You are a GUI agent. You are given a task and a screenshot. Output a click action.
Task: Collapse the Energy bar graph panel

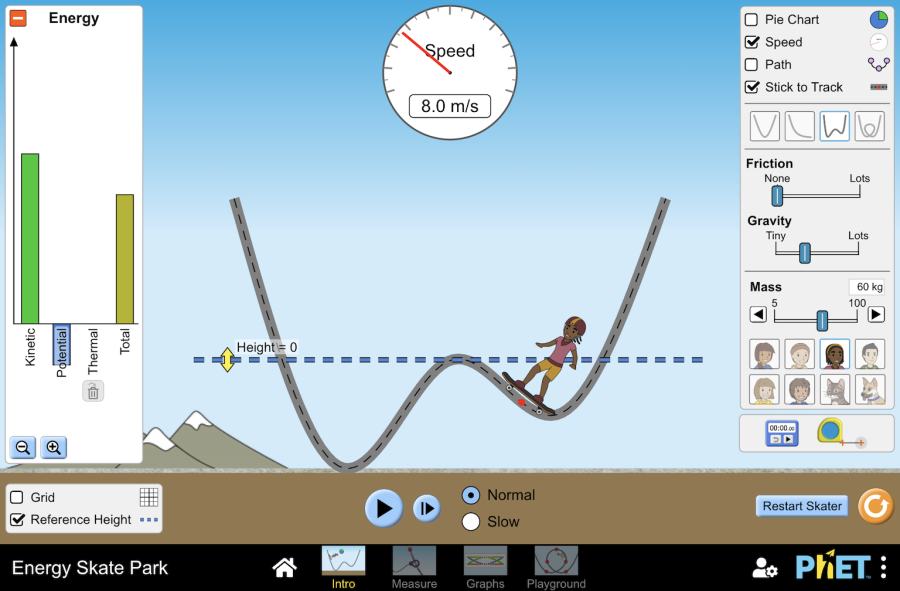click(x=18, y=18)
